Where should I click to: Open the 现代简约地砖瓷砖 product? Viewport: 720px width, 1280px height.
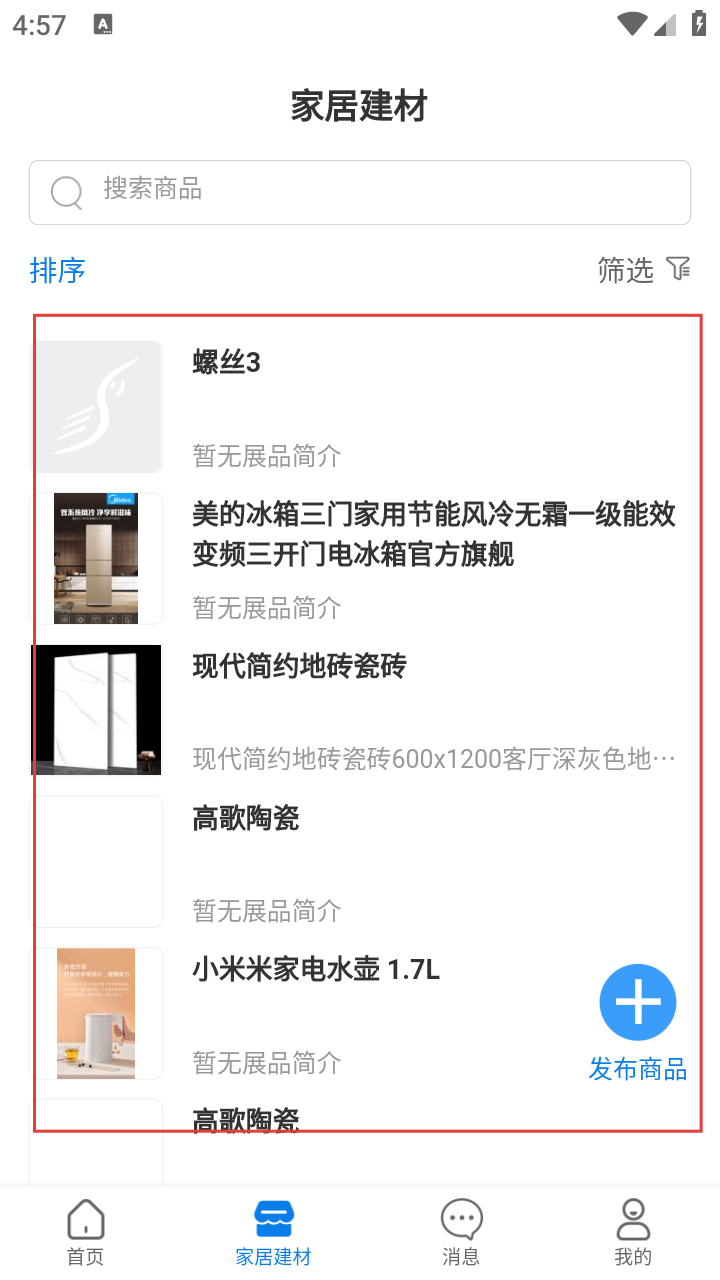tap(360, 710)
